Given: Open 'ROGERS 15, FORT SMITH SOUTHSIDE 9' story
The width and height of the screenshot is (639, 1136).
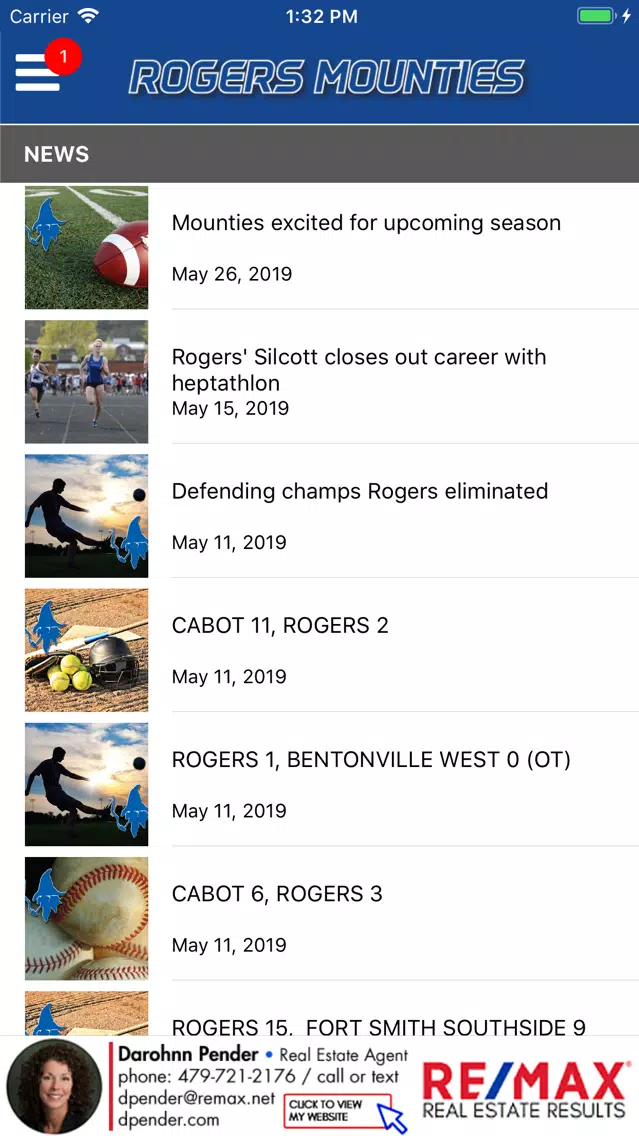Looking at the screenshot, I should point(320,1013).
